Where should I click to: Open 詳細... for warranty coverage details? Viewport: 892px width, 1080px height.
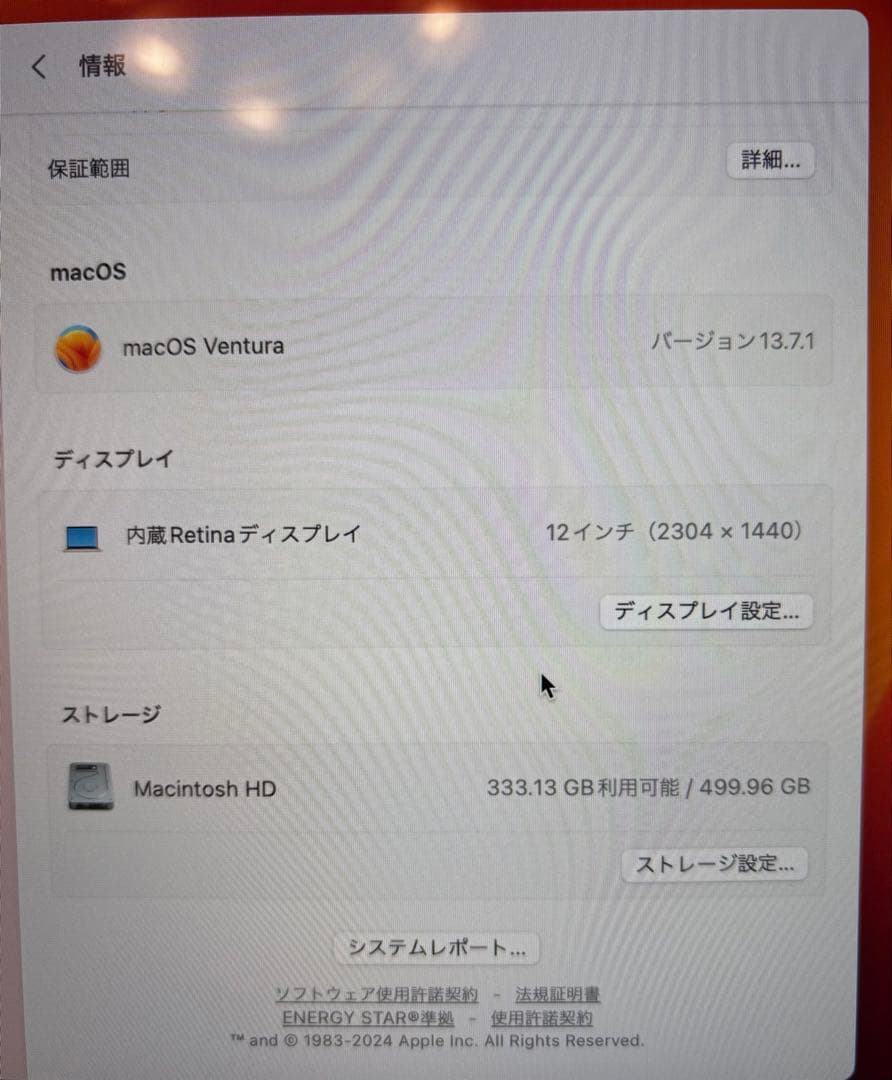pos(770,161)
